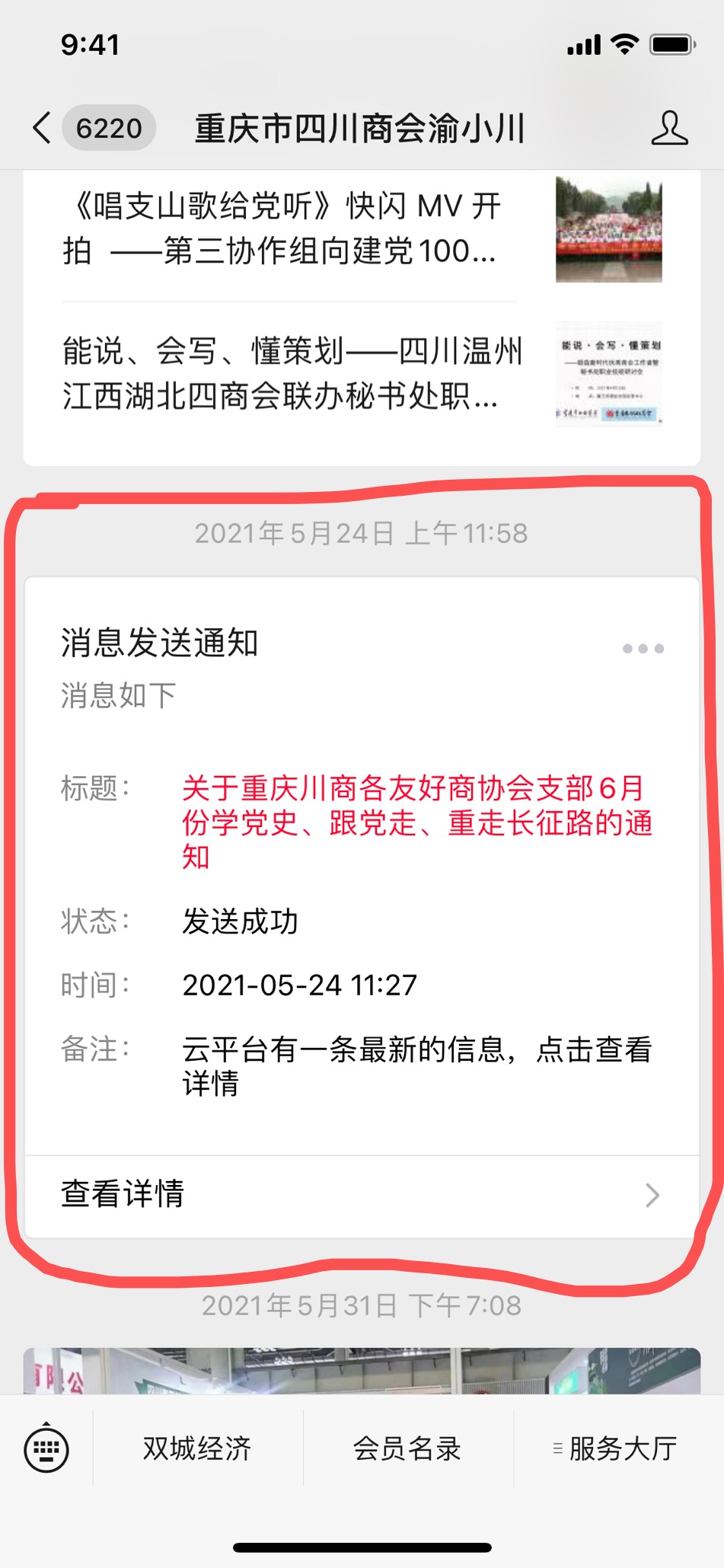Open the account profile icon
The height and width of the screenshot is (1568, 724).
tap(669, 128)
